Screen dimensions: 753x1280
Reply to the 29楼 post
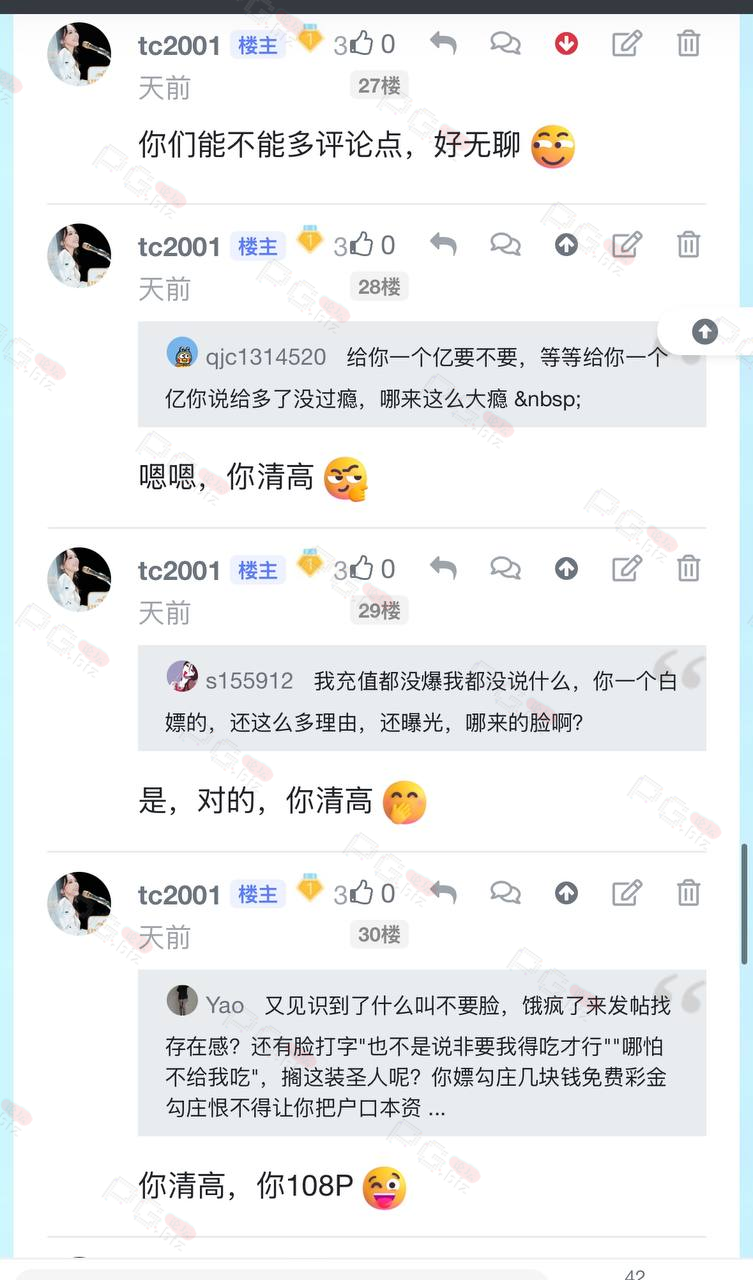coord(443,569)
